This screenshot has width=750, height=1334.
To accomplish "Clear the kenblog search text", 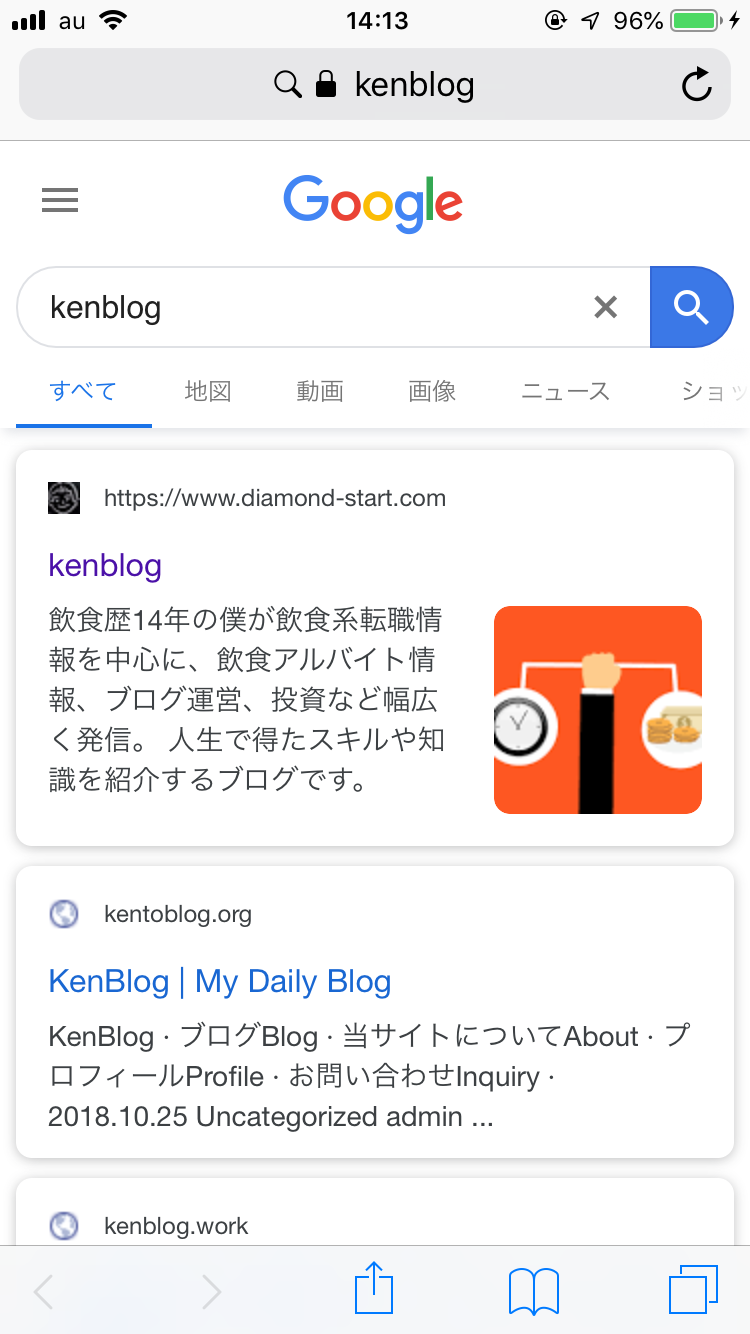I will tap(606, 307).
